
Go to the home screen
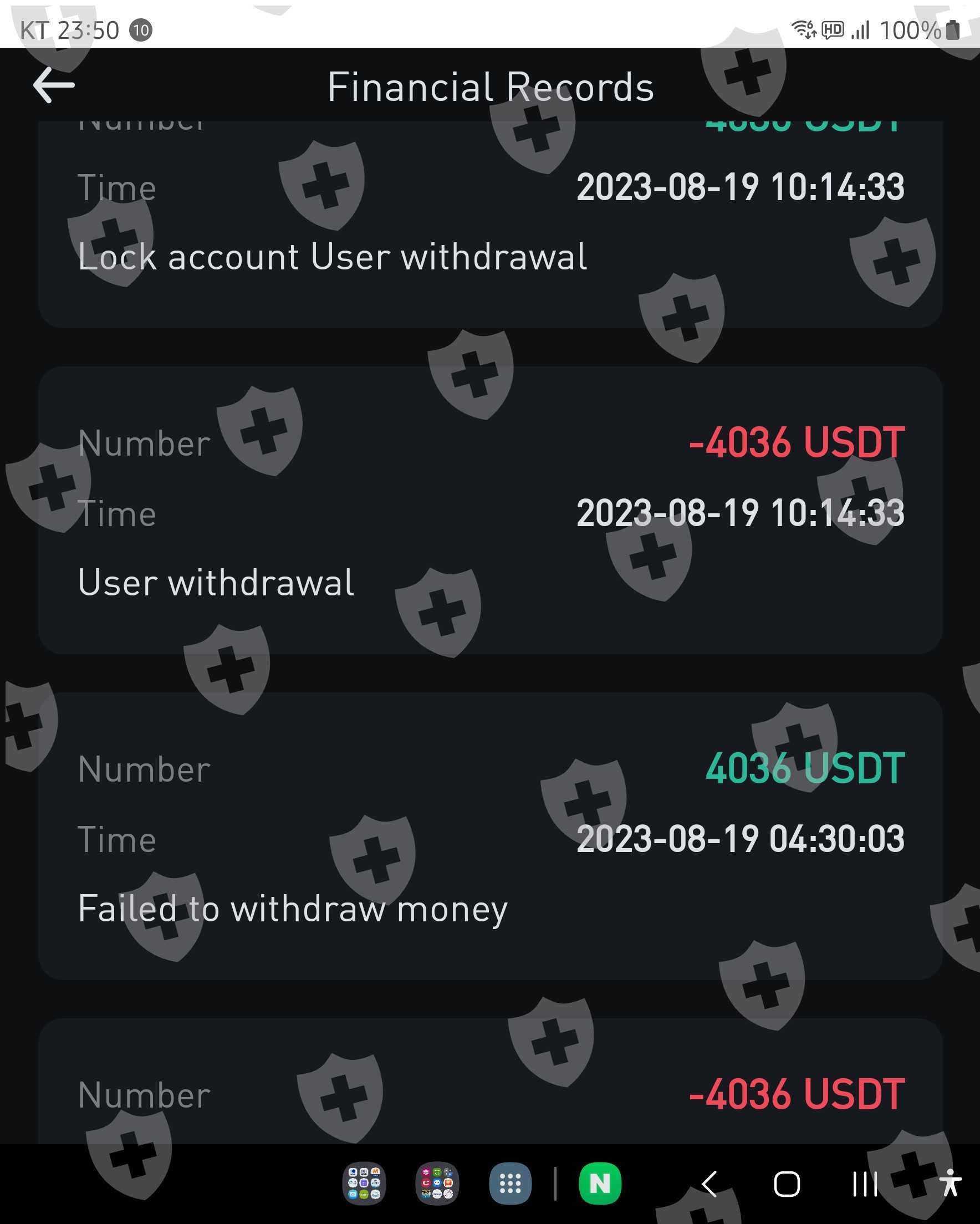[787, 1184]
